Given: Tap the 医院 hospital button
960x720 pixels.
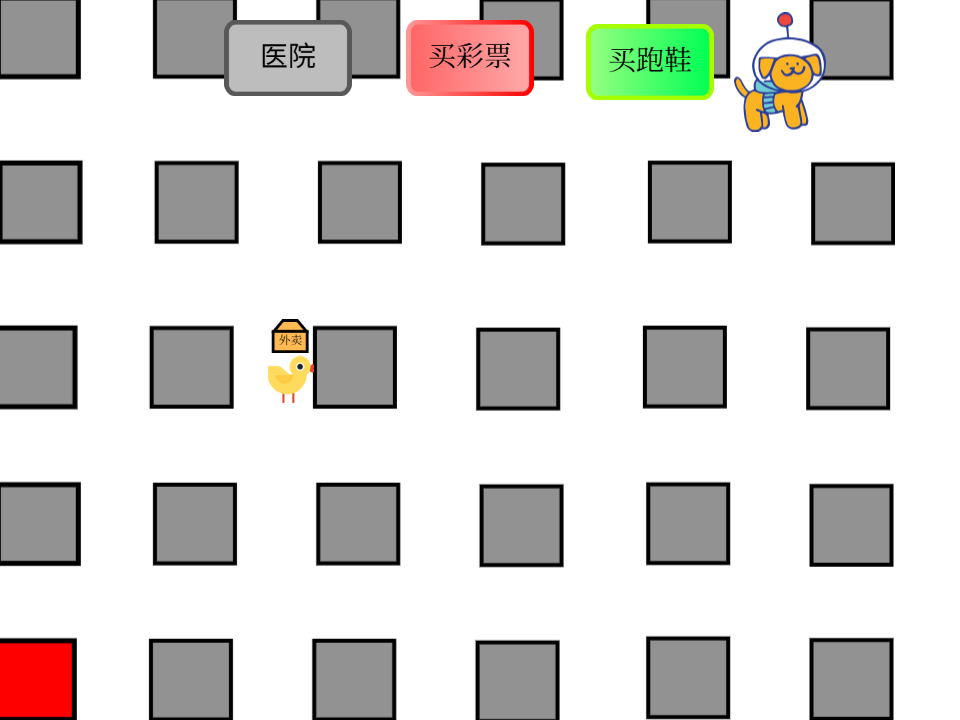Looking at the screenshot, I should [288, 58].
